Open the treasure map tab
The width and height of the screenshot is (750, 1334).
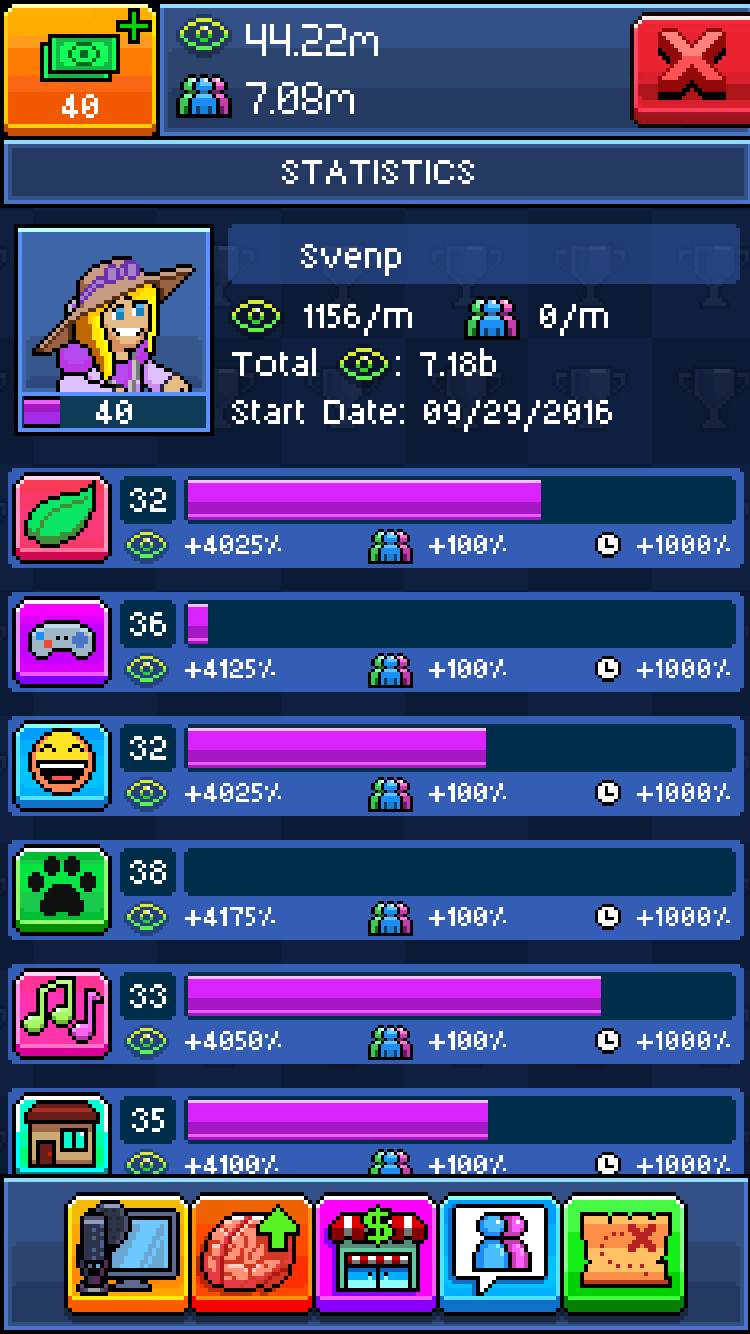pyautogui.click(x=624, y=1254)
